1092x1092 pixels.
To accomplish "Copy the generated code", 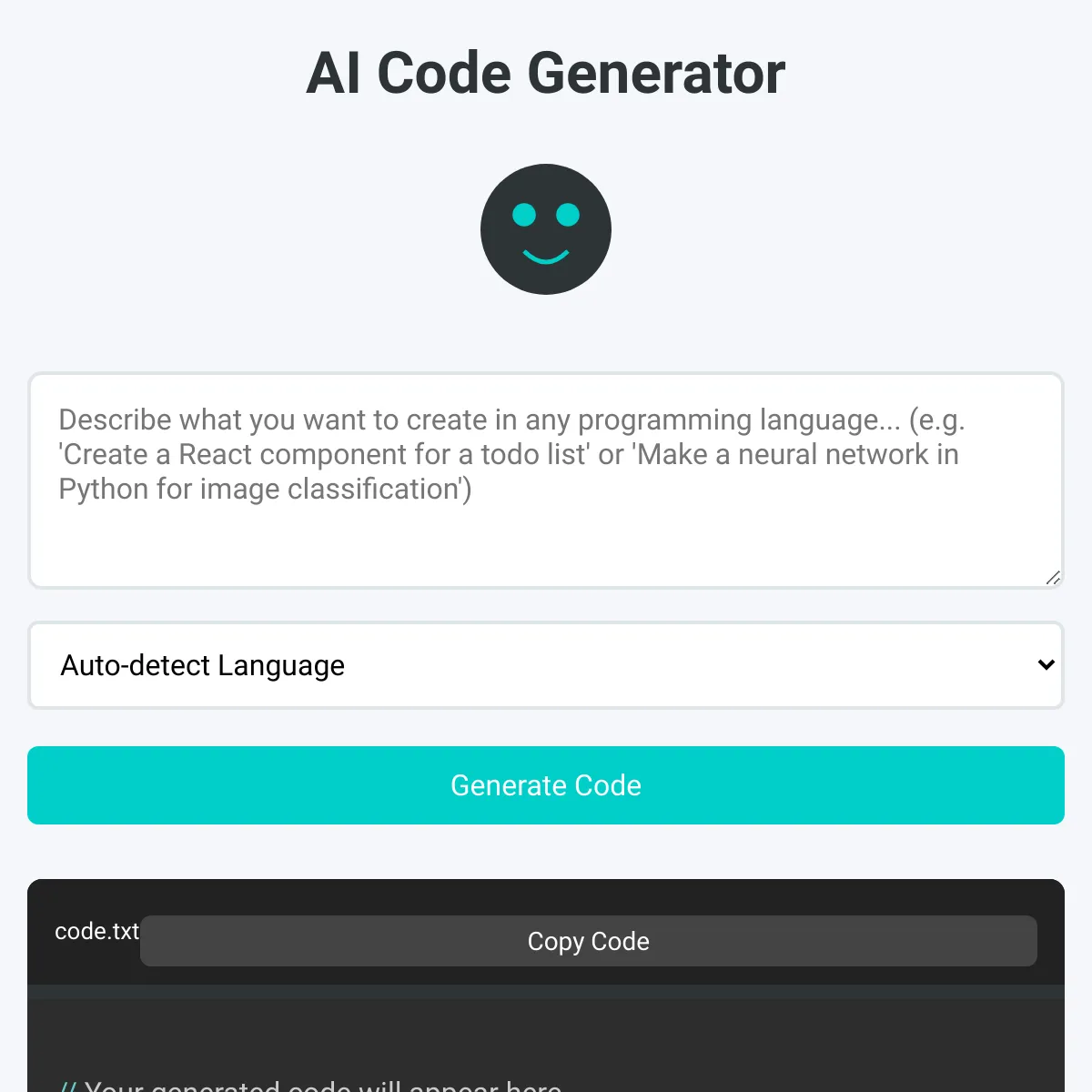I will point(588,941).
